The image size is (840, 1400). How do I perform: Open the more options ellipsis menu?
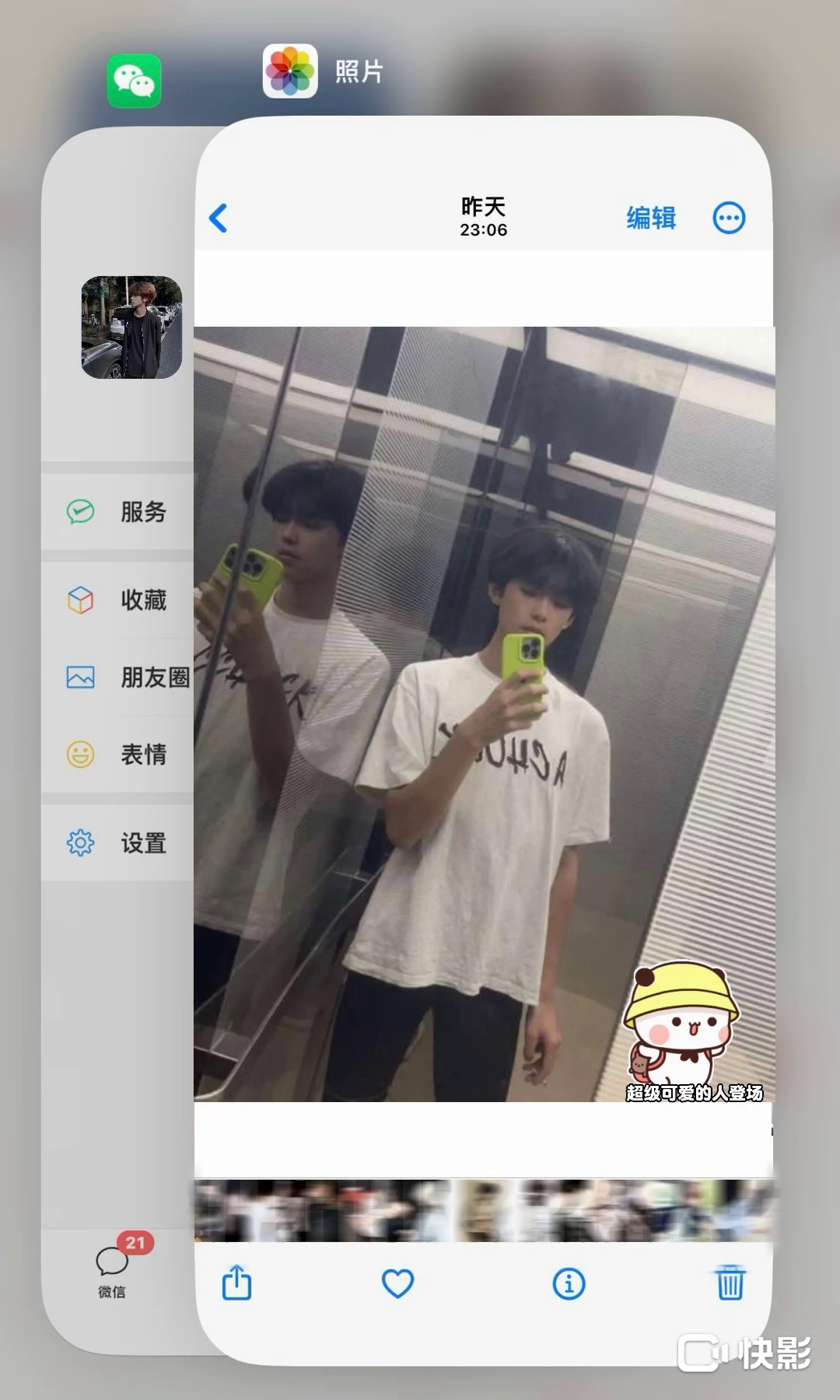[729, 218]
